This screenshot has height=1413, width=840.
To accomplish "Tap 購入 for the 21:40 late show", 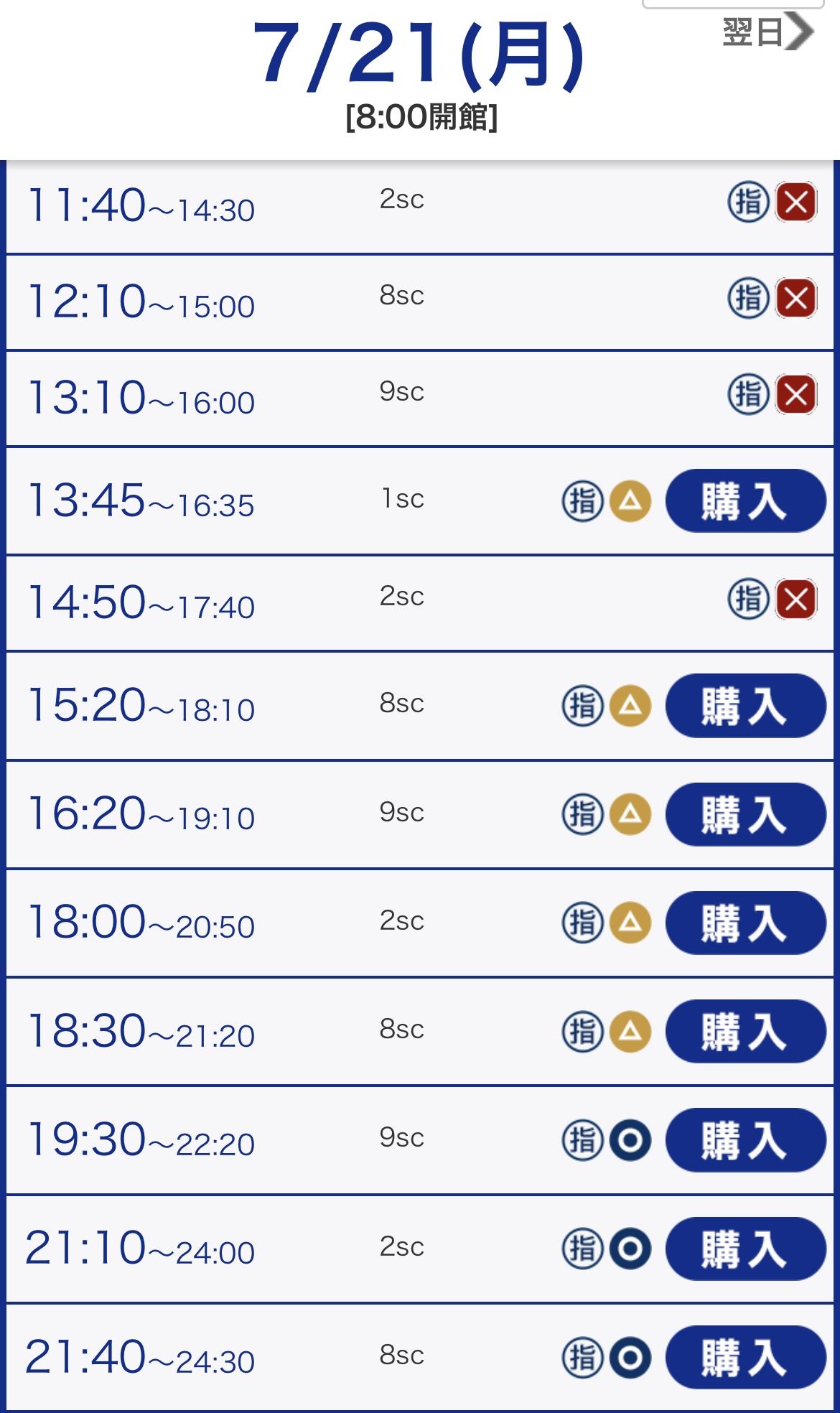I will click(745, 1357).
